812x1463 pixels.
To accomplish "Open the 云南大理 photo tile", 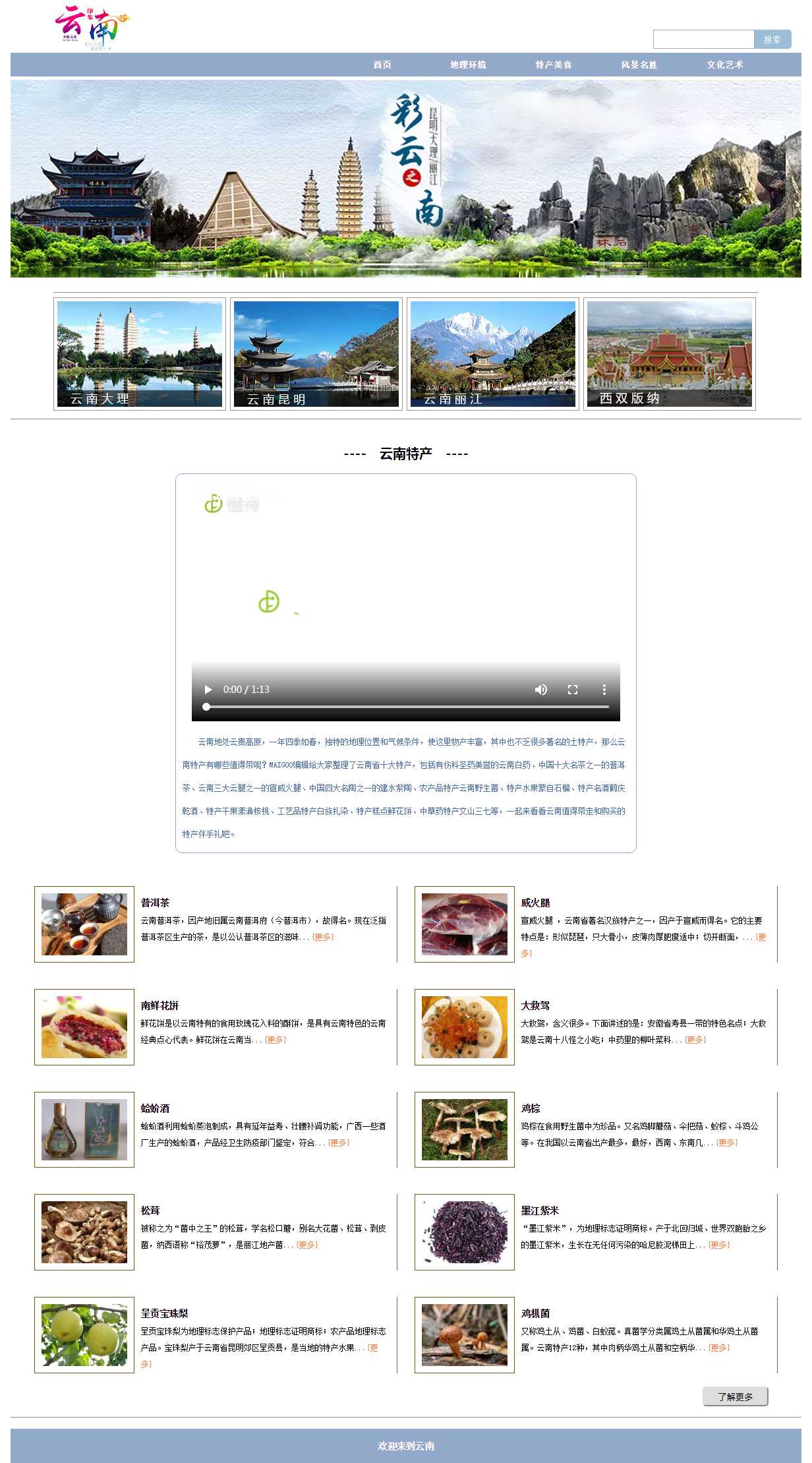I will (x=140, y=354).
